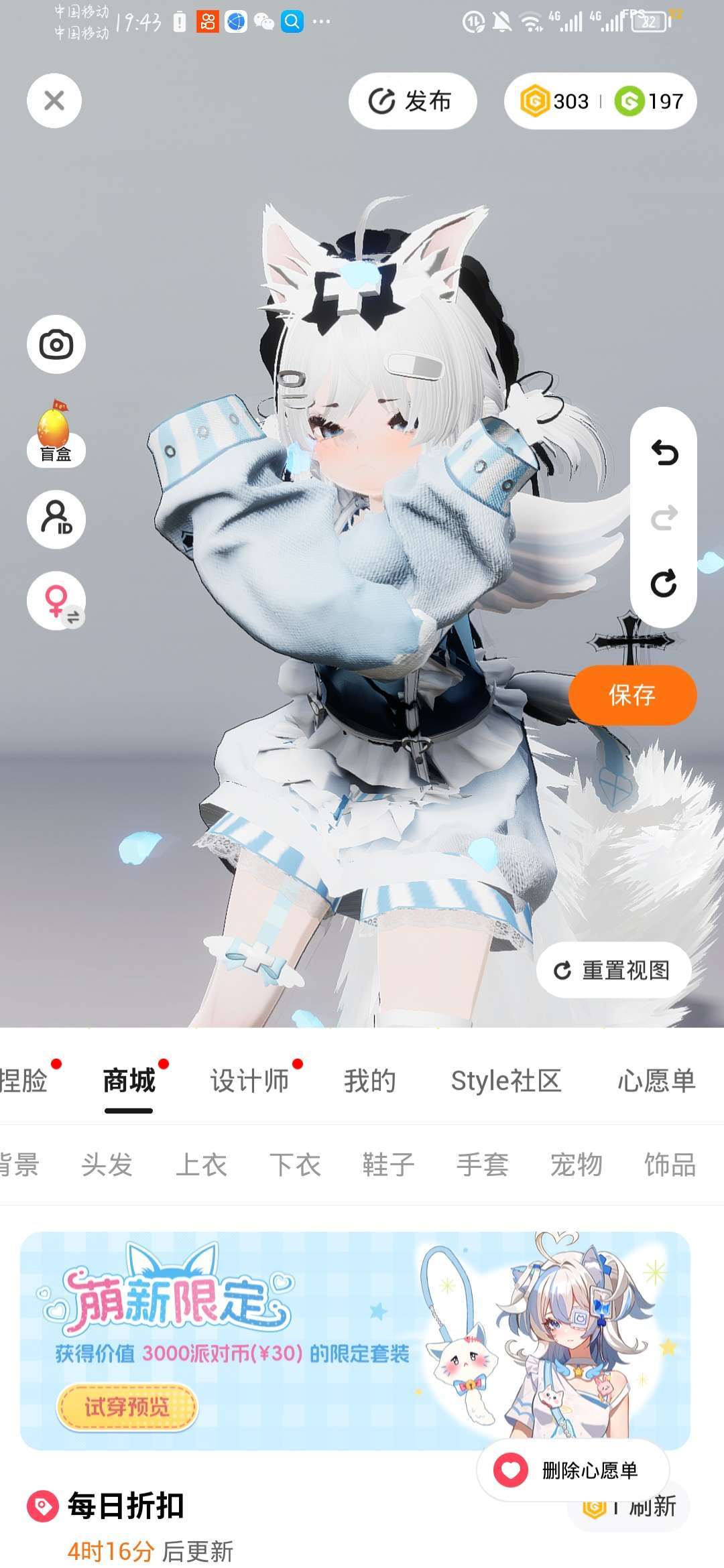724x1568 pixels.
Task: Switch avatar gender with the female icon
Action: pos(56,600)
